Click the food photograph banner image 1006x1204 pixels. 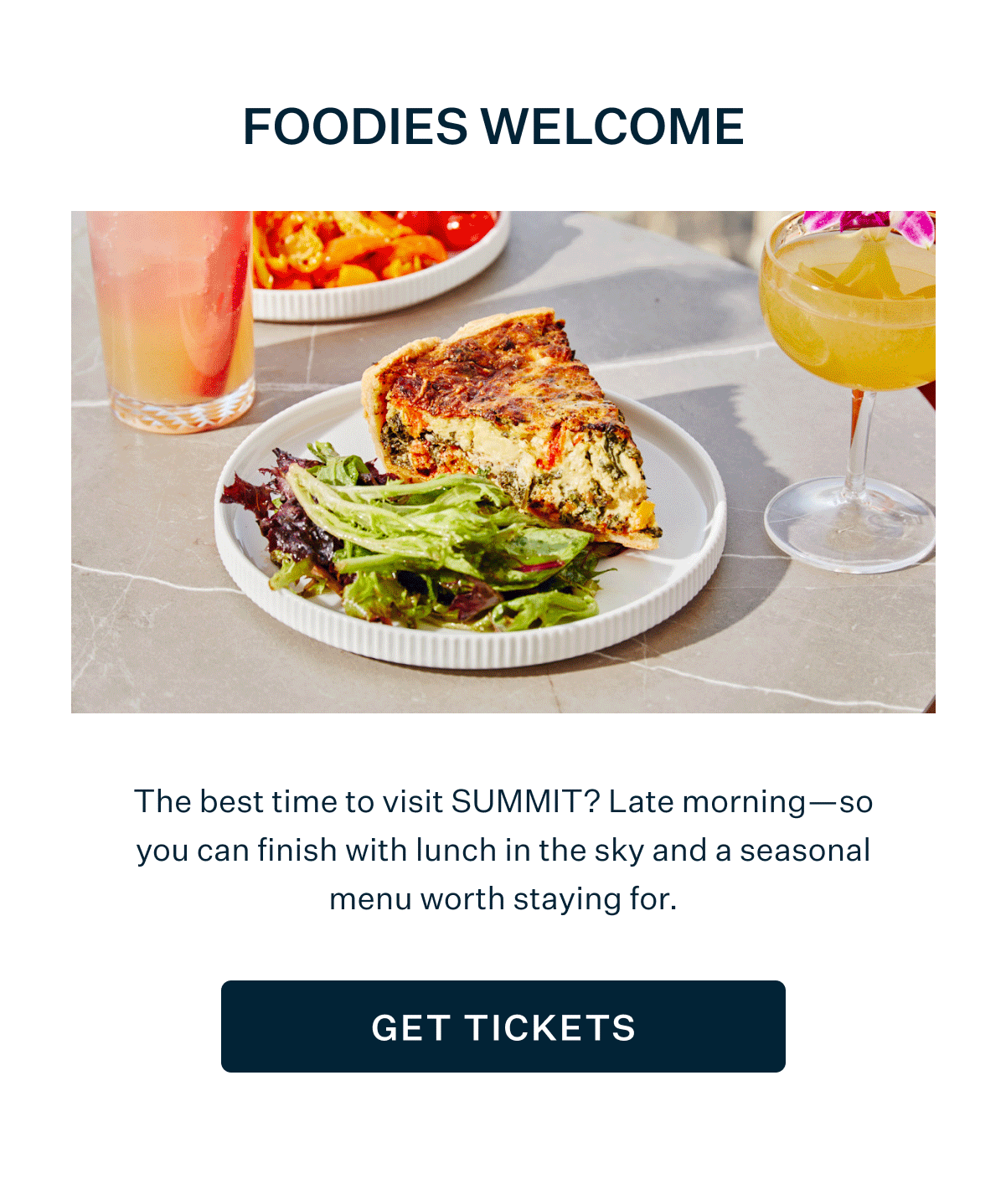click(x=503, y=461)
